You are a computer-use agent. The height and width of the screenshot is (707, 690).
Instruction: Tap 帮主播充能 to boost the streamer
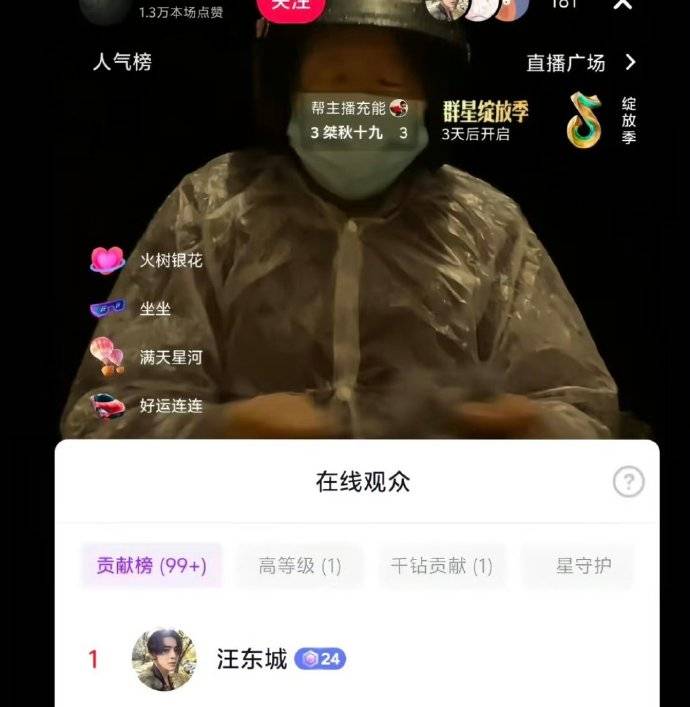358,119
